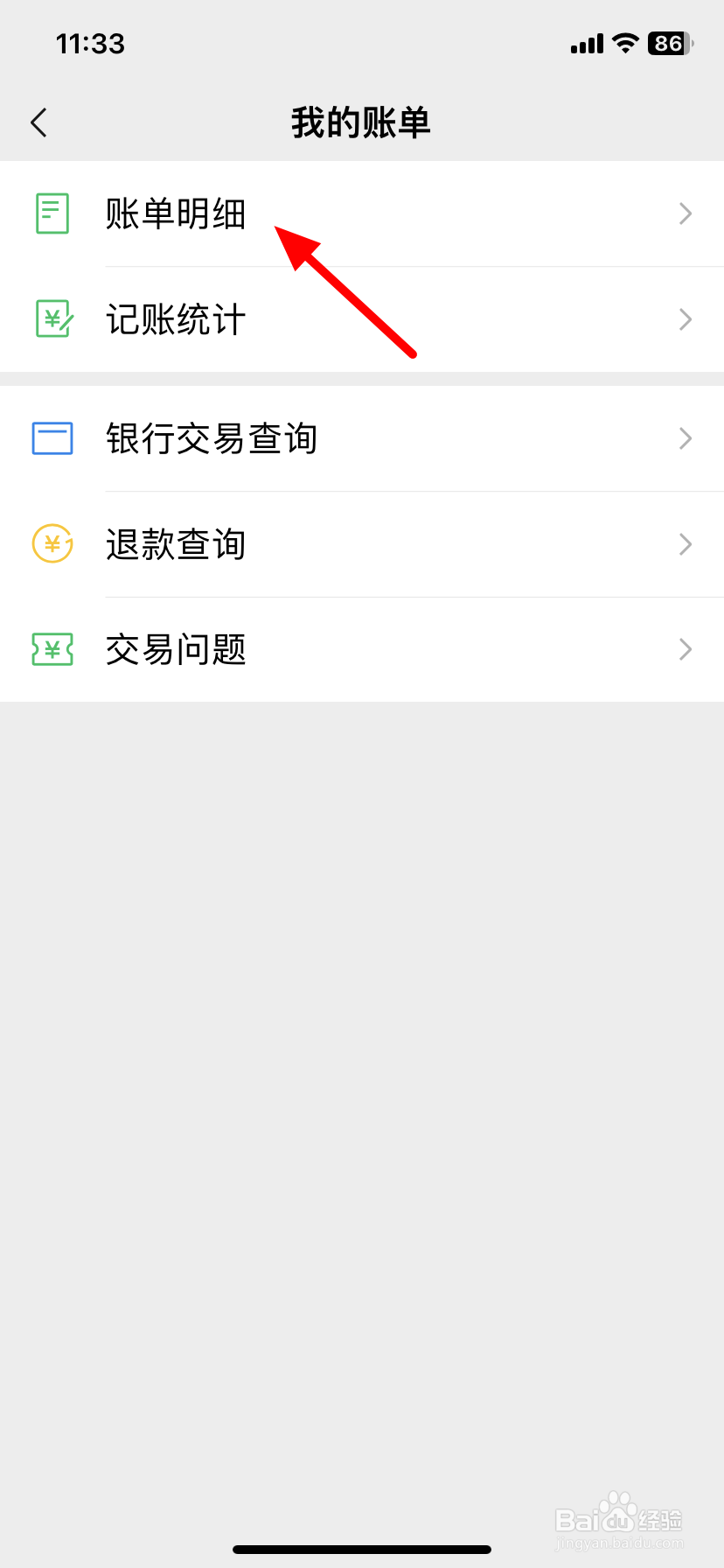Select the 我的账单 title
Screen dimensions: 724x1568
[x=361, y=122]
